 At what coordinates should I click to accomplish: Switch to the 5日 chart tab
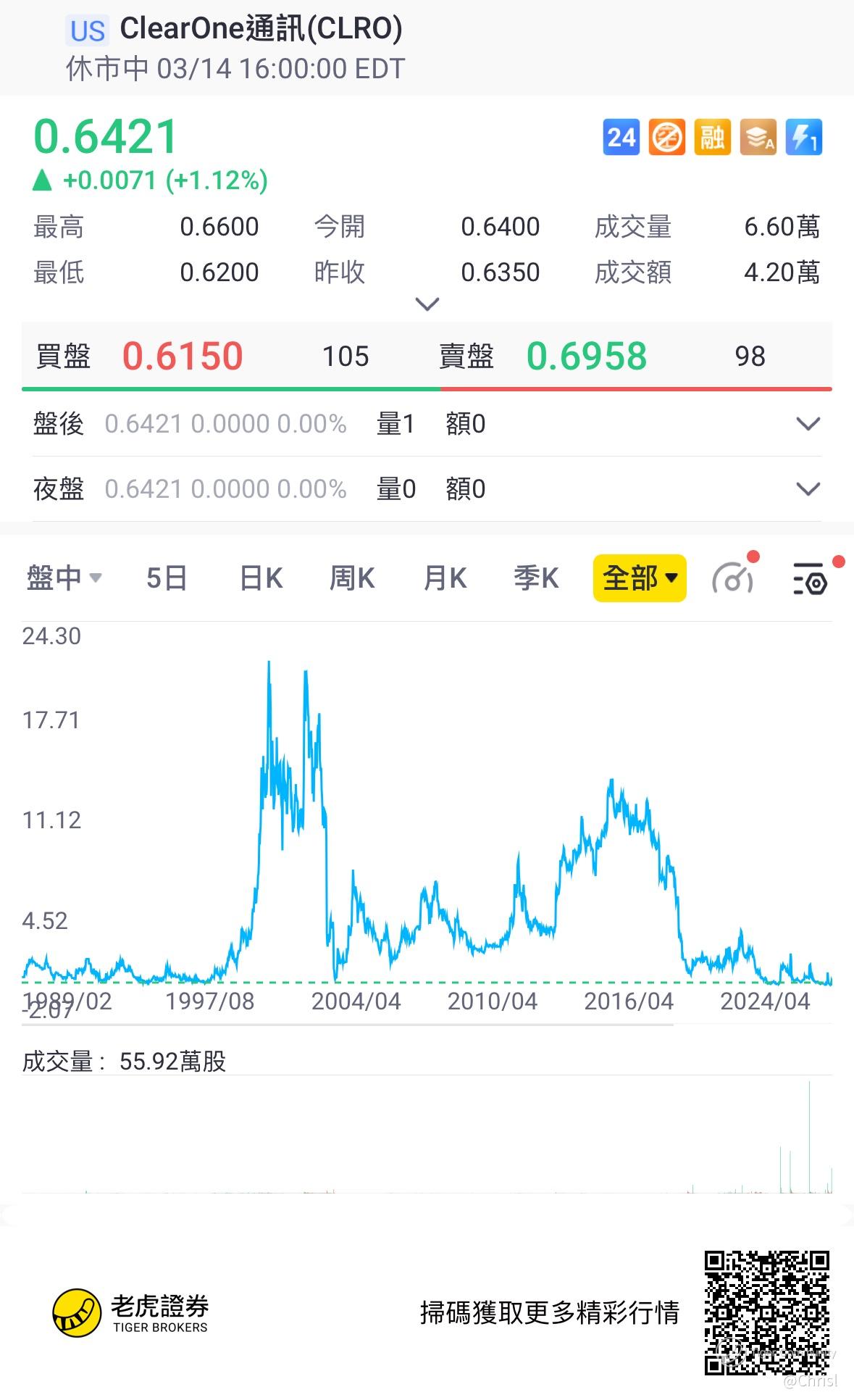(x=167, y=578)
